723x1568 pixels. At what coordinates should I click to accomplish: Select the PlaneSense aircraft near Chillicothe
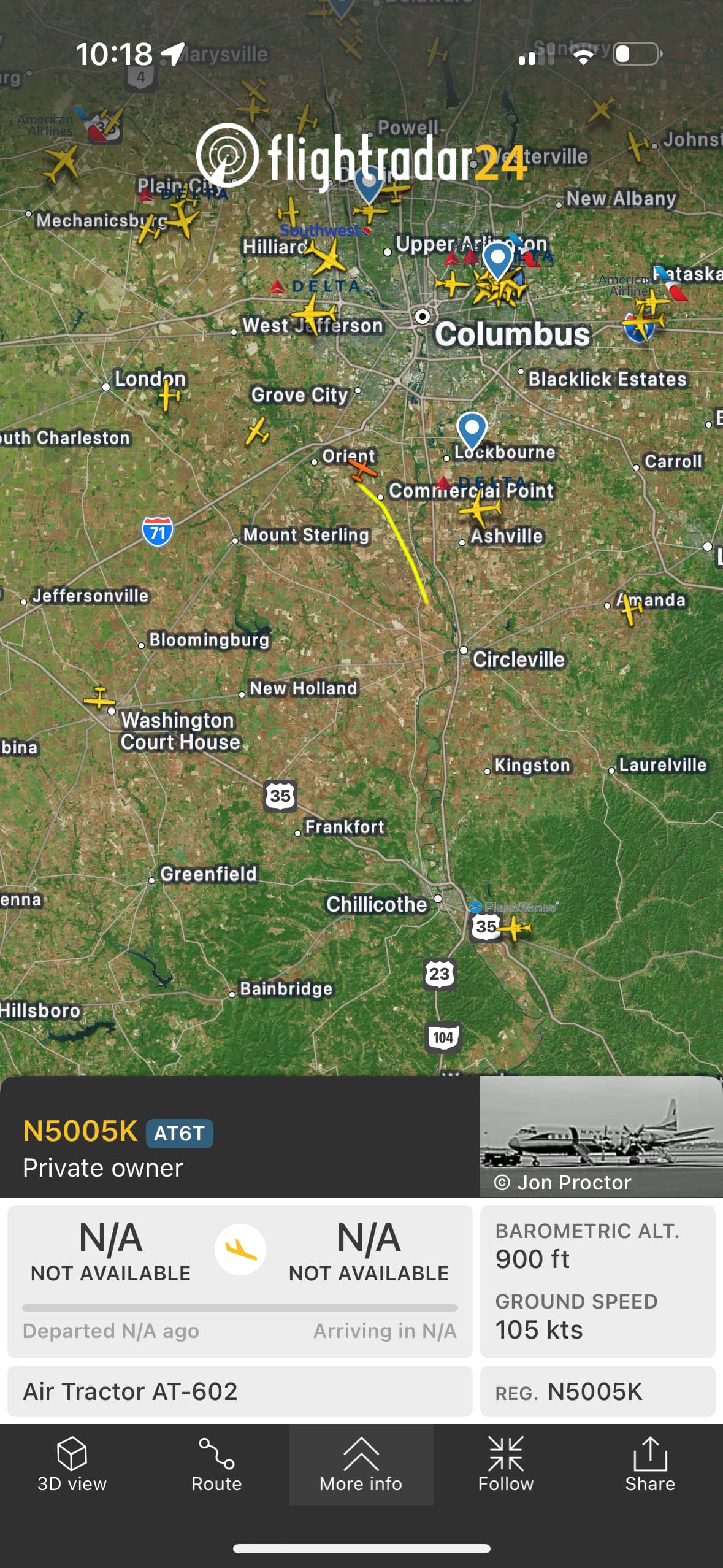514,929
